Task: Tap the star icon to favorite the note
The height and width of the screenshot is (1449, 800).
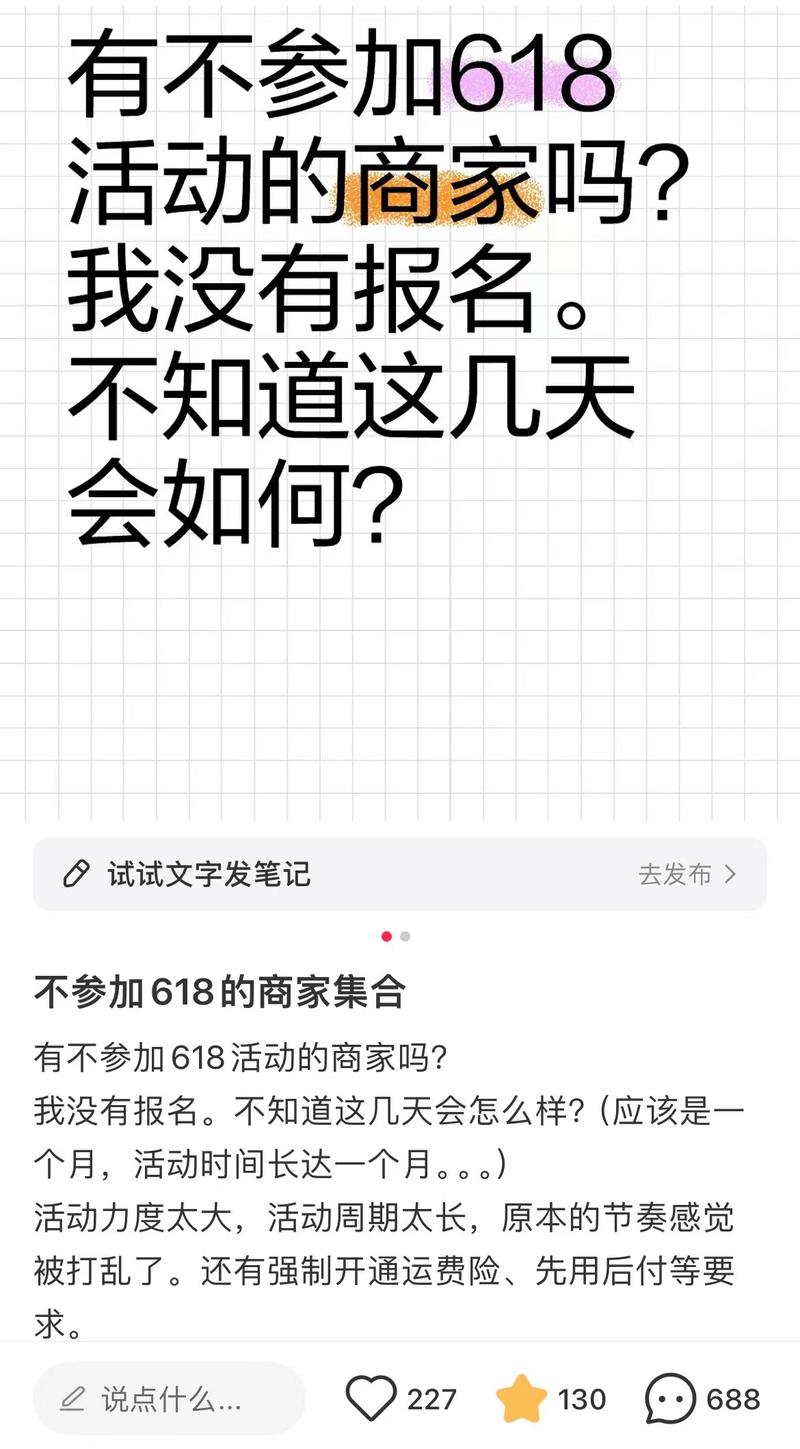Action: [x=522, y=1399]
